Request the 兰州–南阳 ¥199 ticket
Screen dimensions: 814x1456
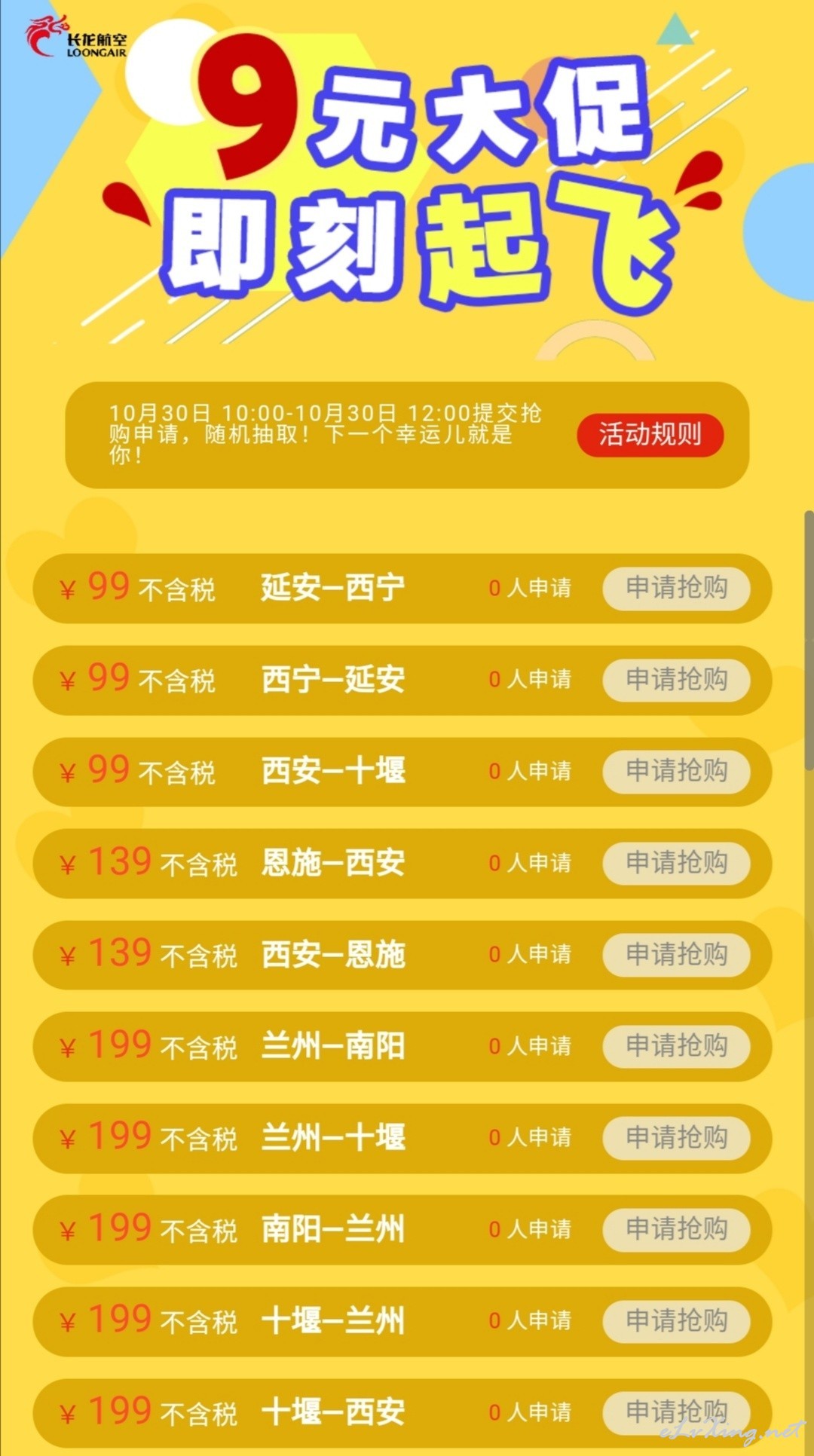(676, 1046)
